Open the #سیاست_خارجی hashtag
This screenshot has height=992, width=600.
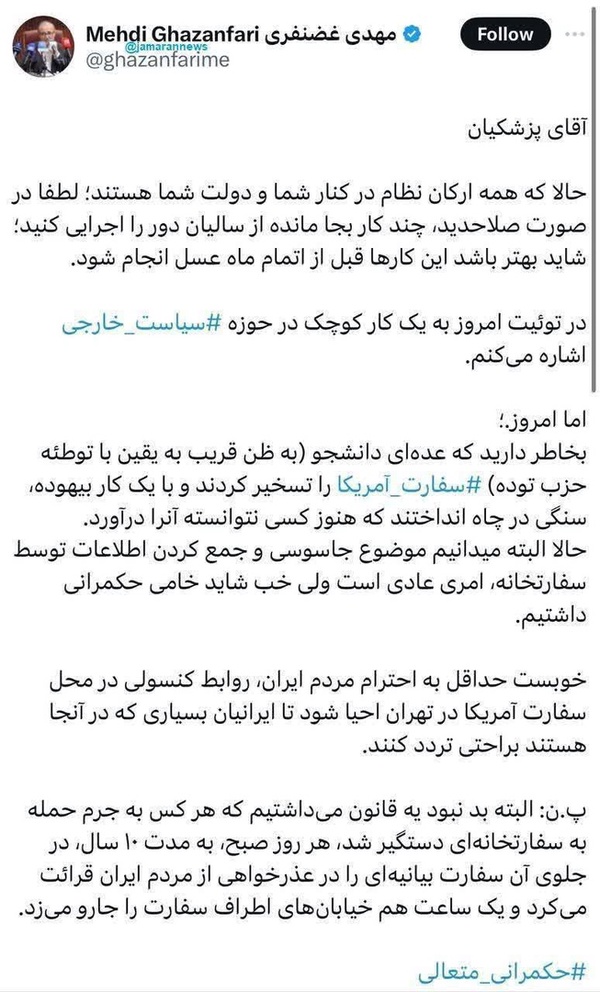pyautogui.click(x=143, y=323)
